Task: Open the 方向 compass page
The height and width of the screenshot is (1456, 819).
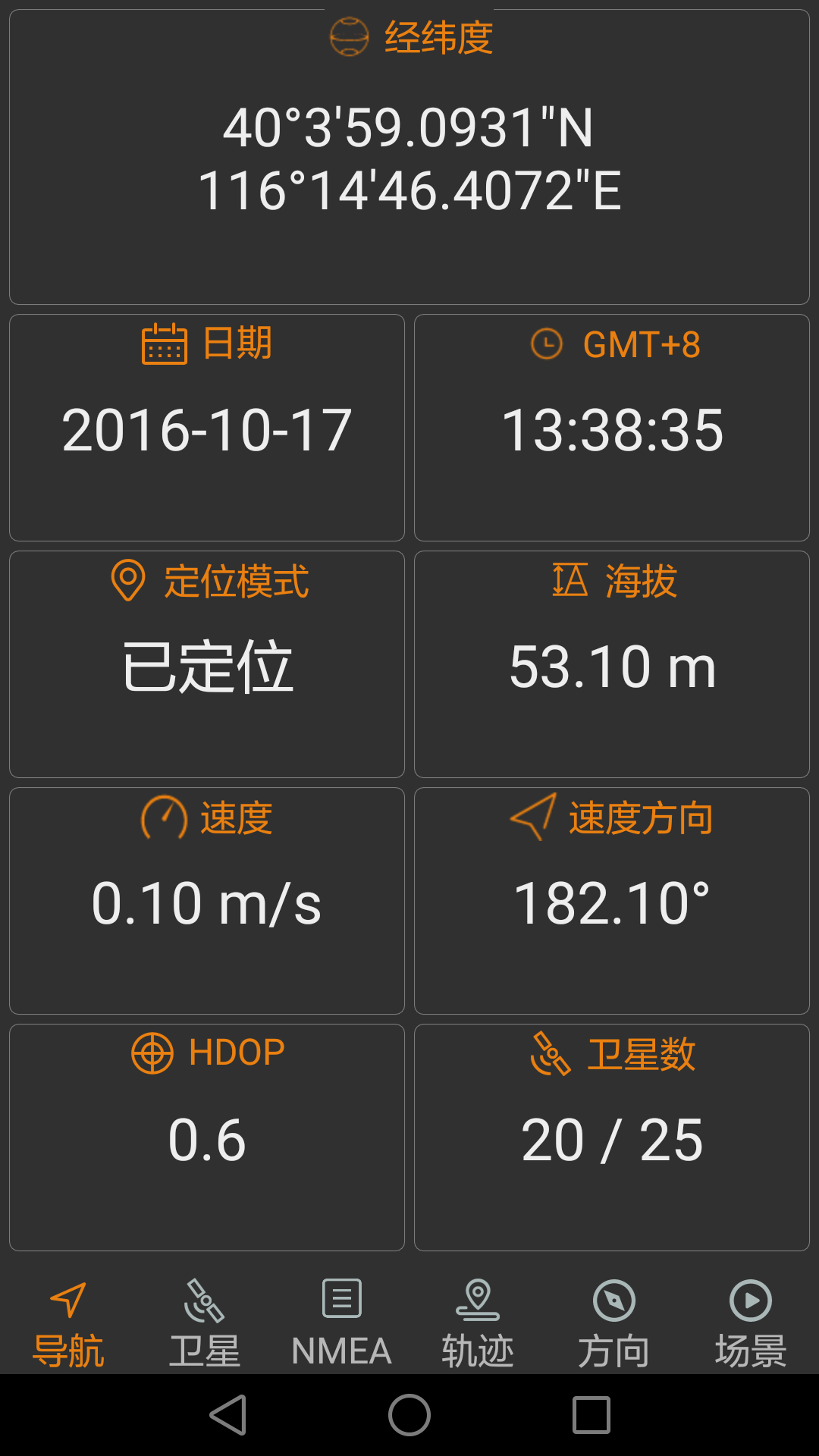Action: [613, 1323]
